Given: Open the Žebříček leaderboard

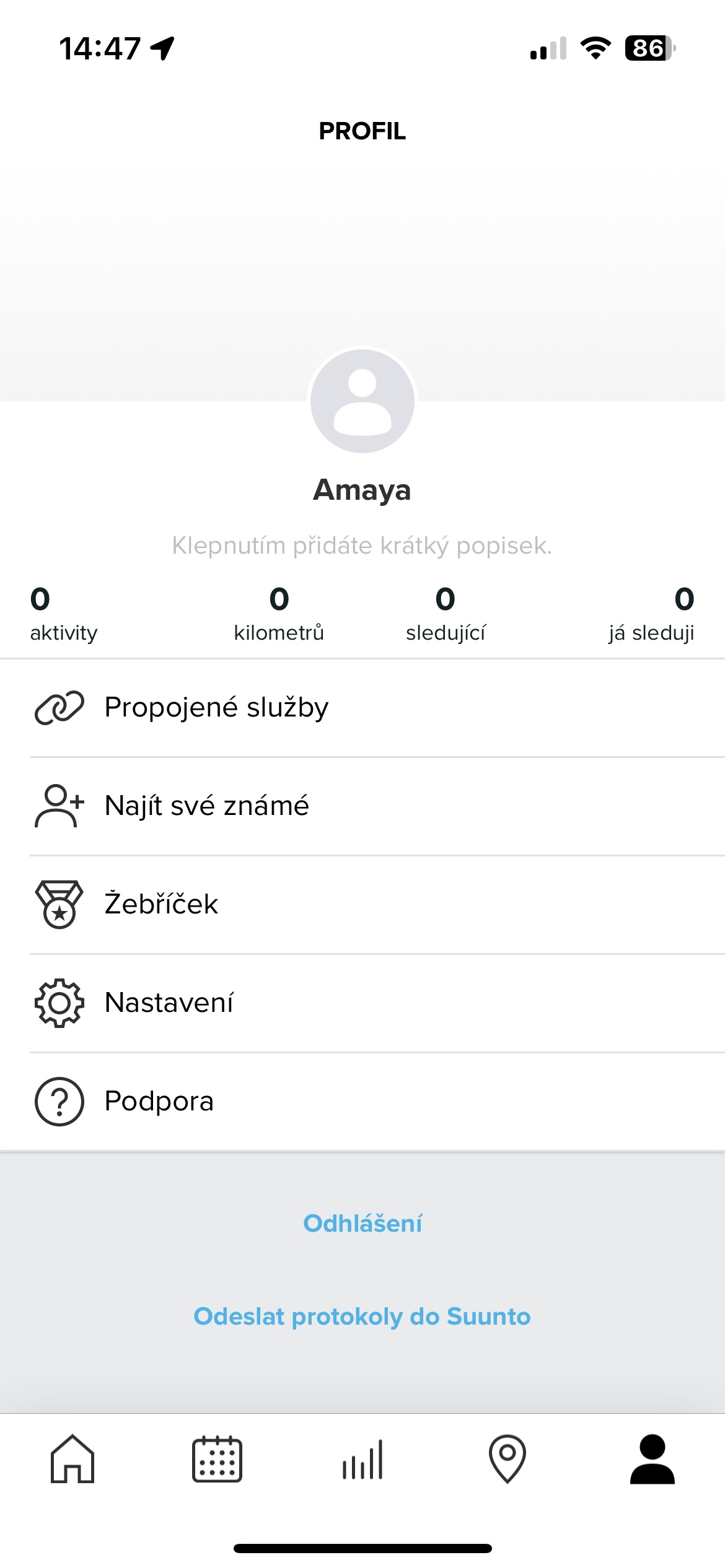Looking at the screenshot, I should point(362,904).
